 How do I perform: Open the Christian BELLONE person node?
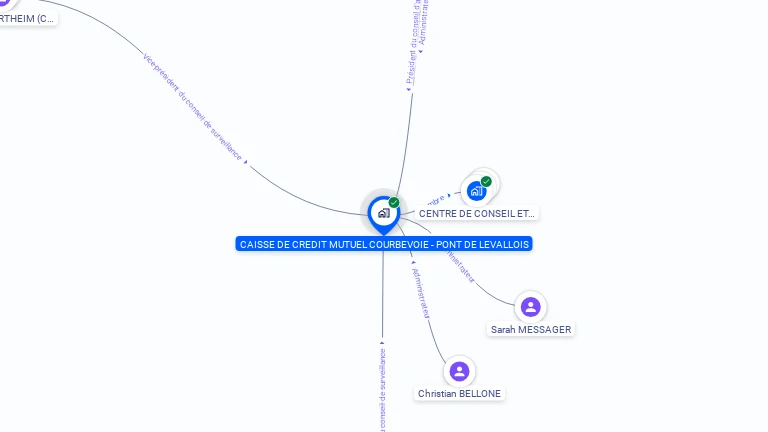[459, 372]
